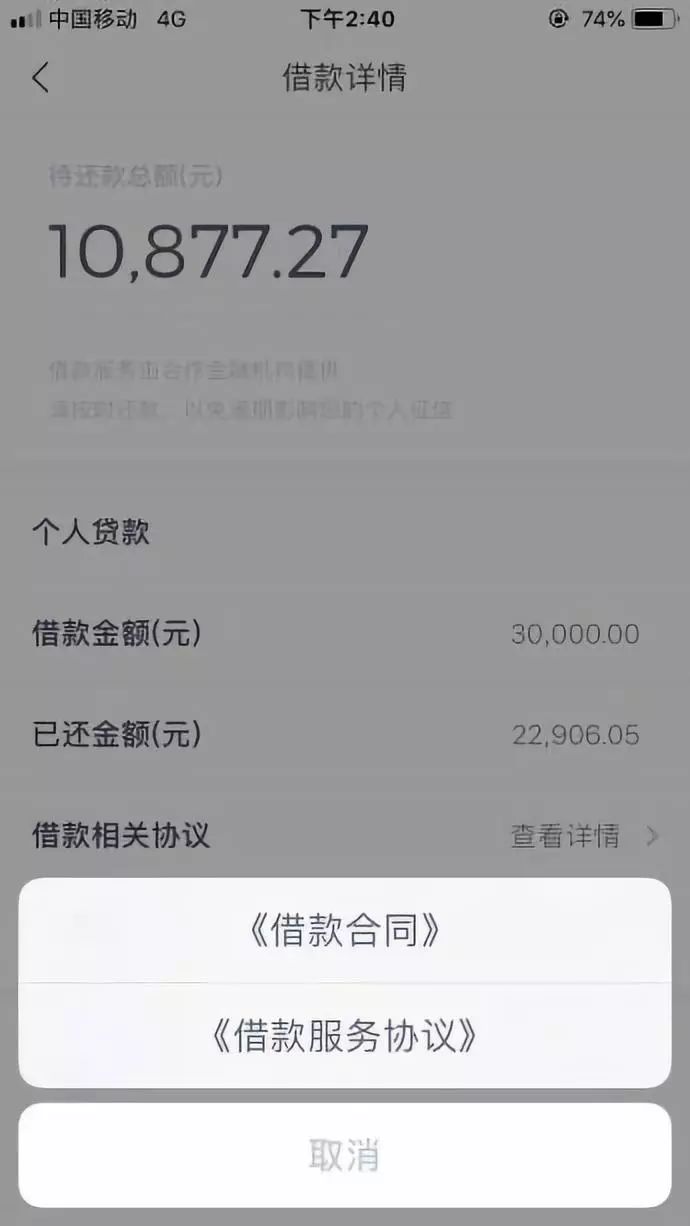The height and width of the screenshot is (1226, 690).
Task: Open 查看详情 for 借款相关协议
Action: point(583,836)
